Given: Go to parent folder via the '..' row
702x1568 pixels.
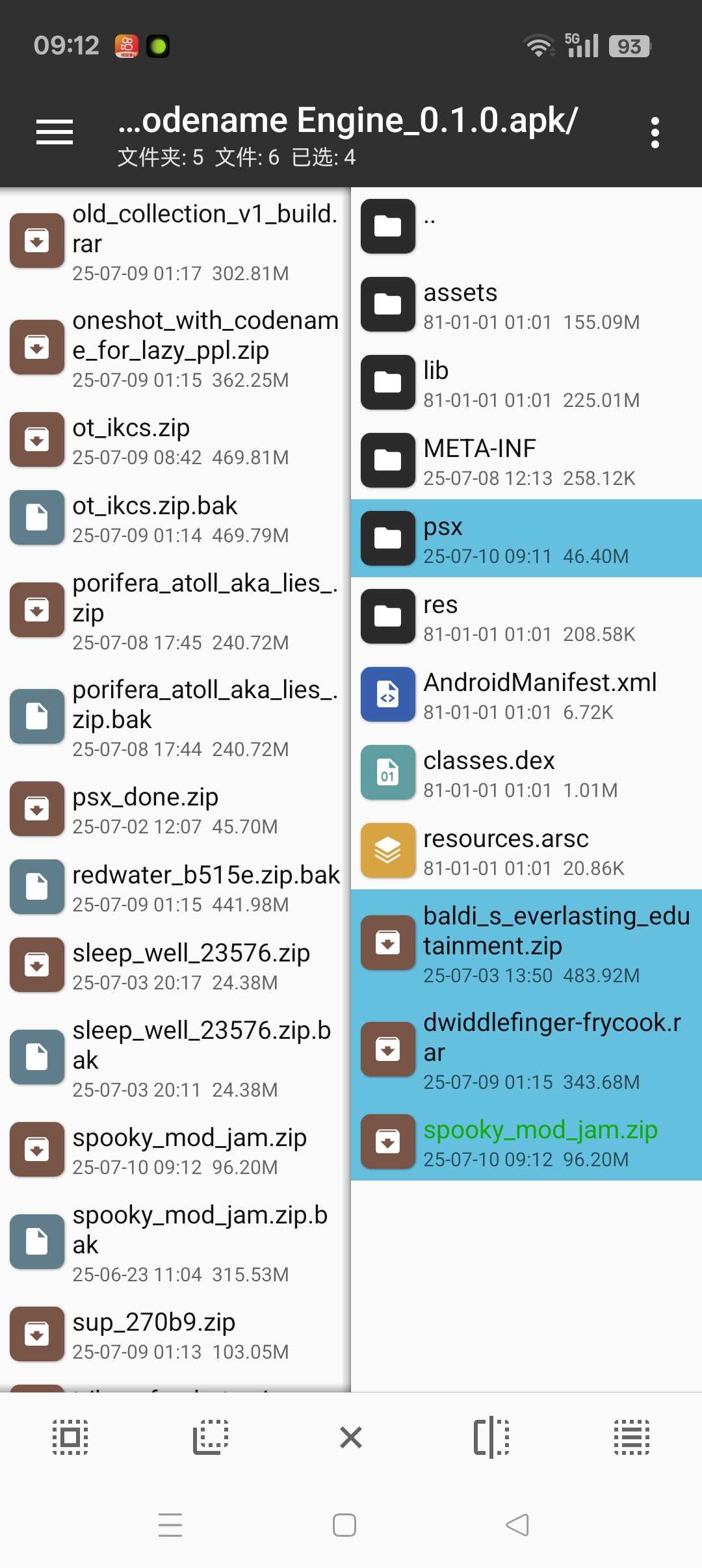Looking at the screenshot, I should [526, 226].
